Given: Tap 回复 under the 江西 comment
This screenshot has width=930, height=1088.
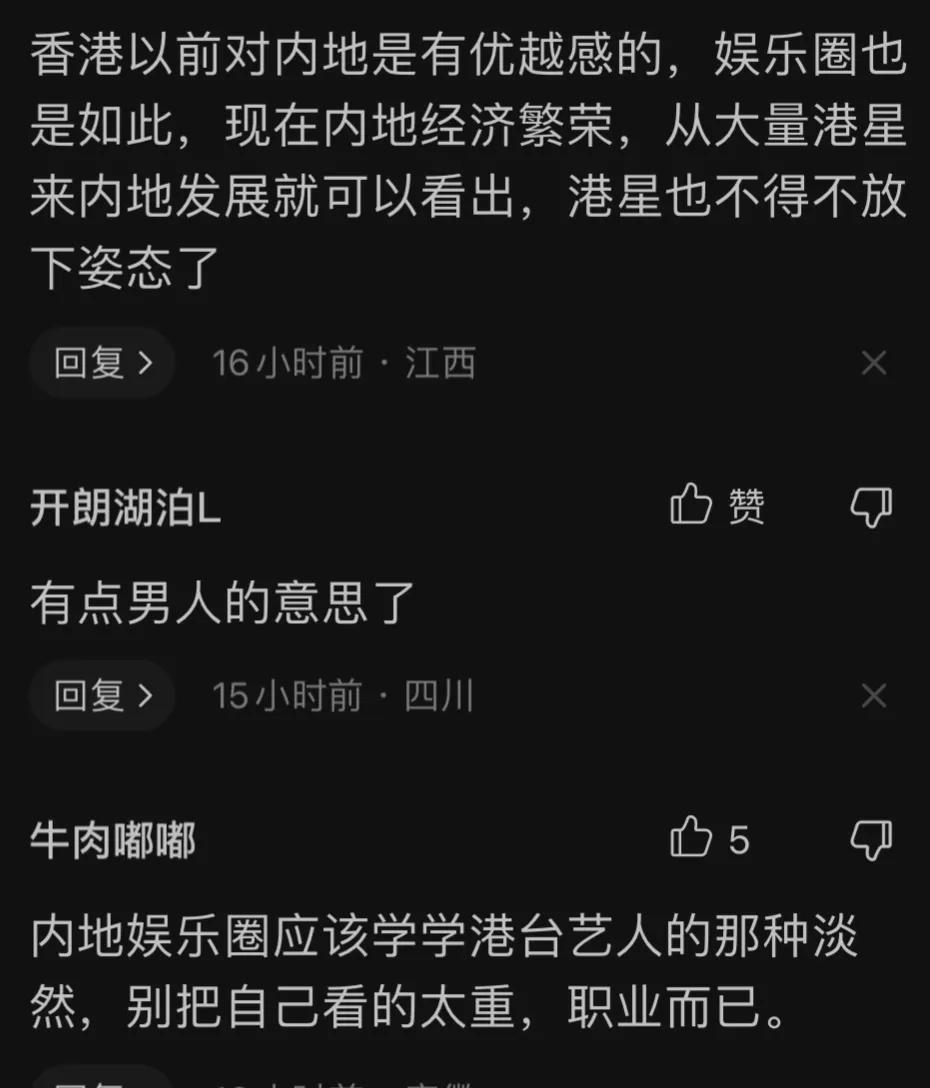Looking at the screenshot, I should tap(103, 363).
